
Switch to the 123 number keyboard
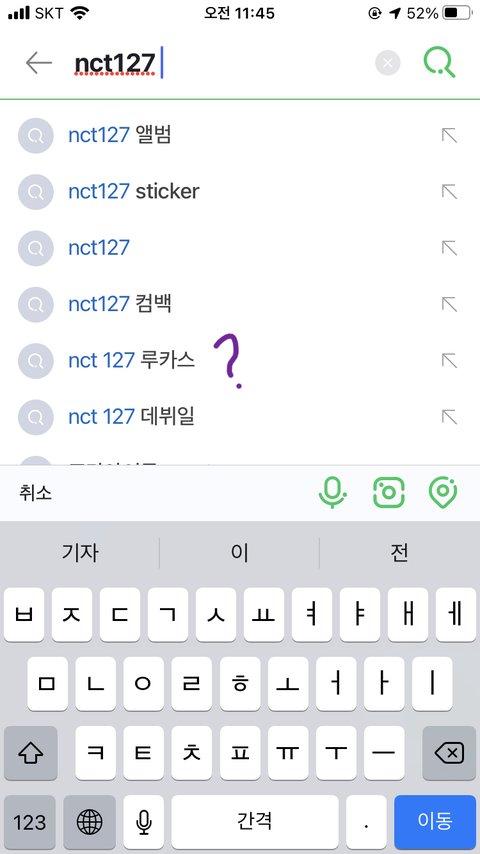[29, 821]
